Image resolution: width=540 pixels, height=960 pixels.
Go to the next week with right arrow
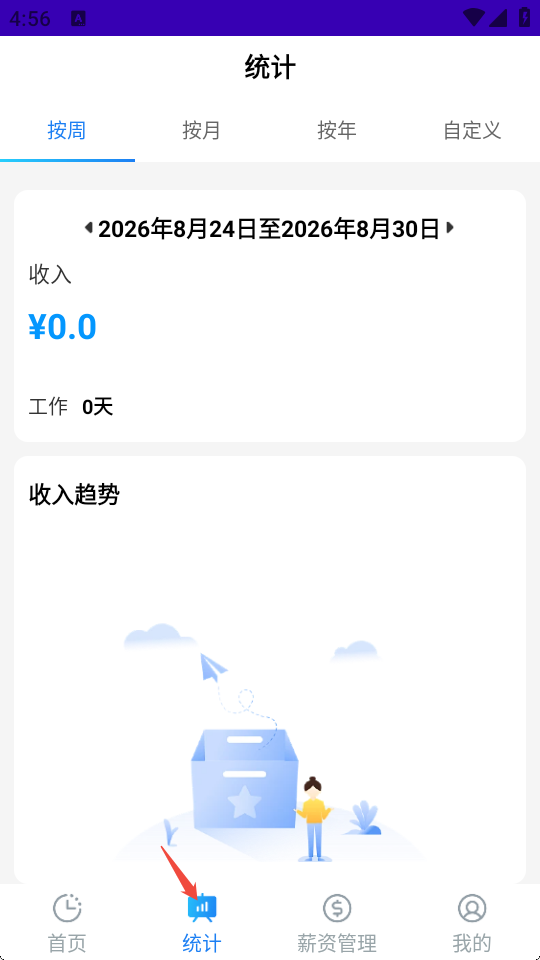click(451, 228)
